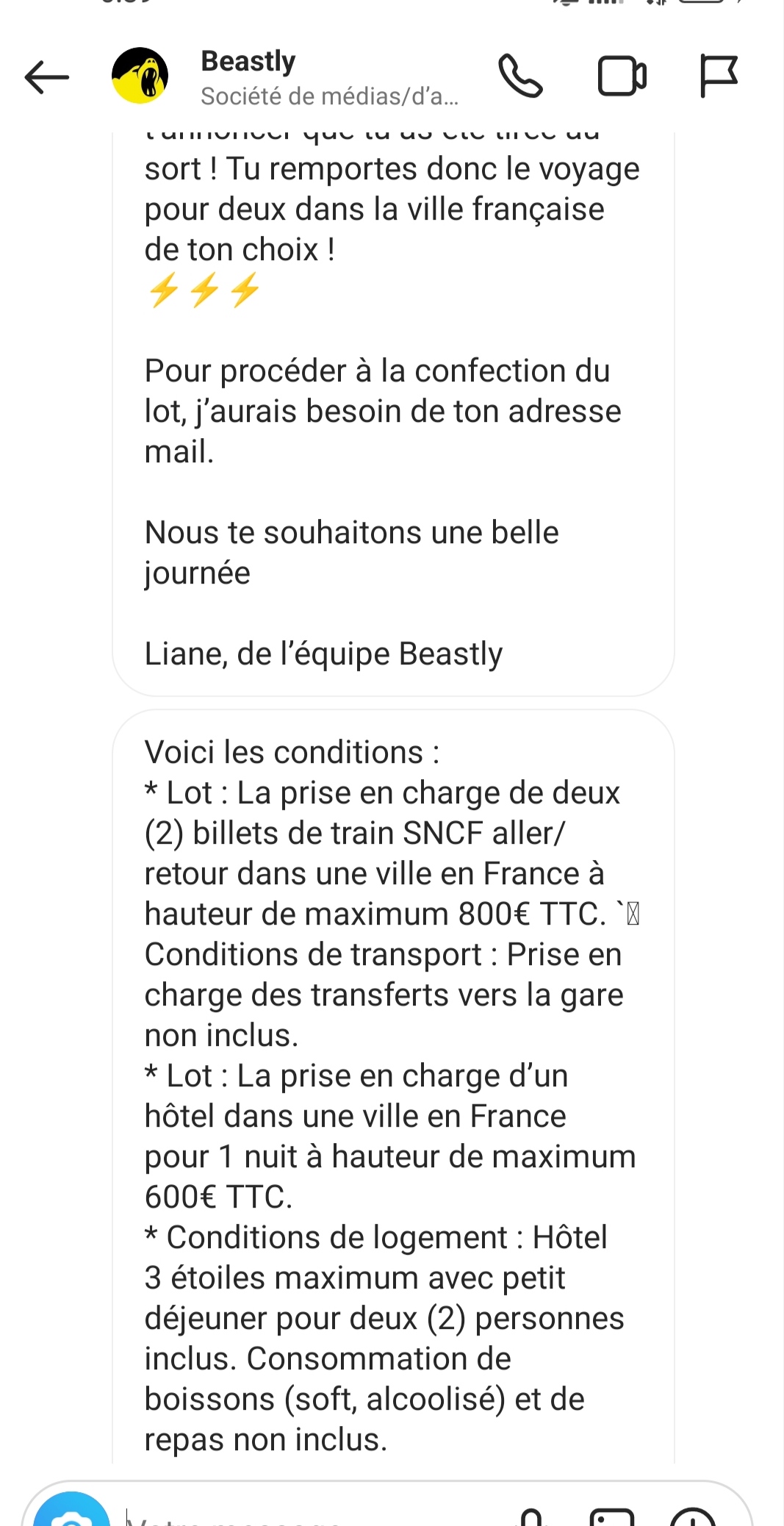Open the plus menu for more options

[693, 1516]
